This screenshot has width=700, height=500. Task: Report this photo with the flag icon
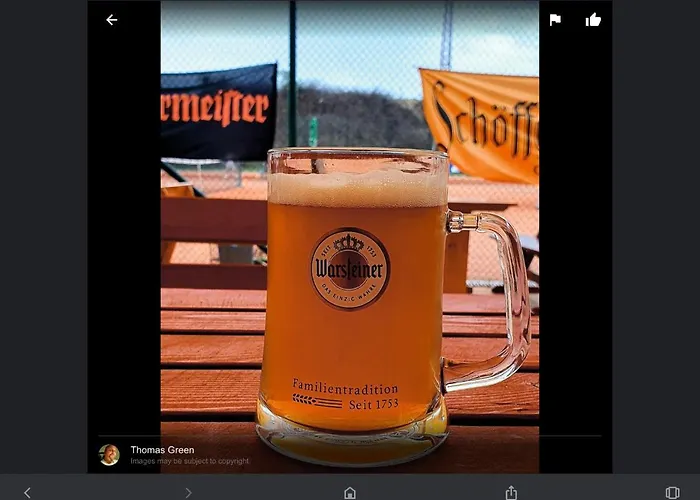[x=555, y=20]
